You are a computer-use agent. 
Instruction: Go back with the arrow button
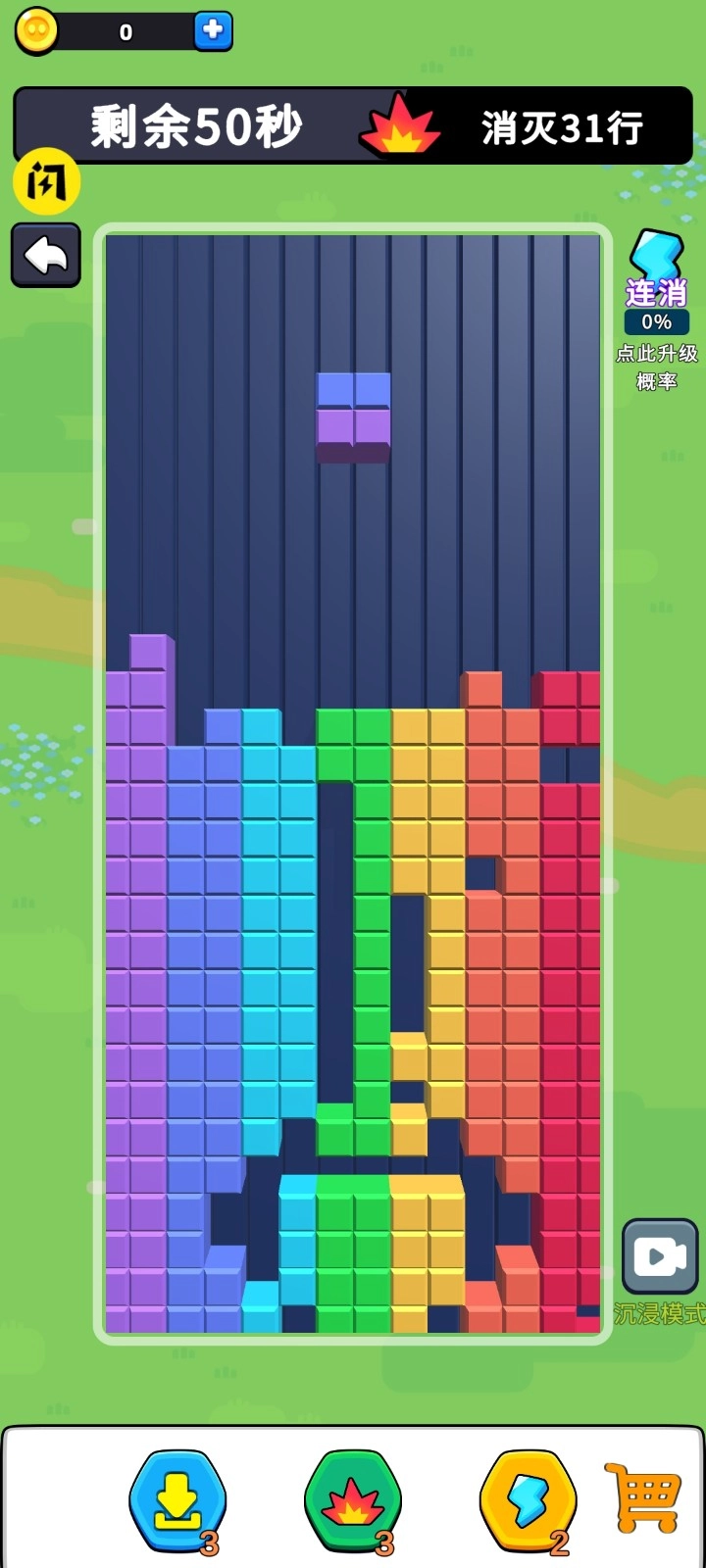pos(46,256)
